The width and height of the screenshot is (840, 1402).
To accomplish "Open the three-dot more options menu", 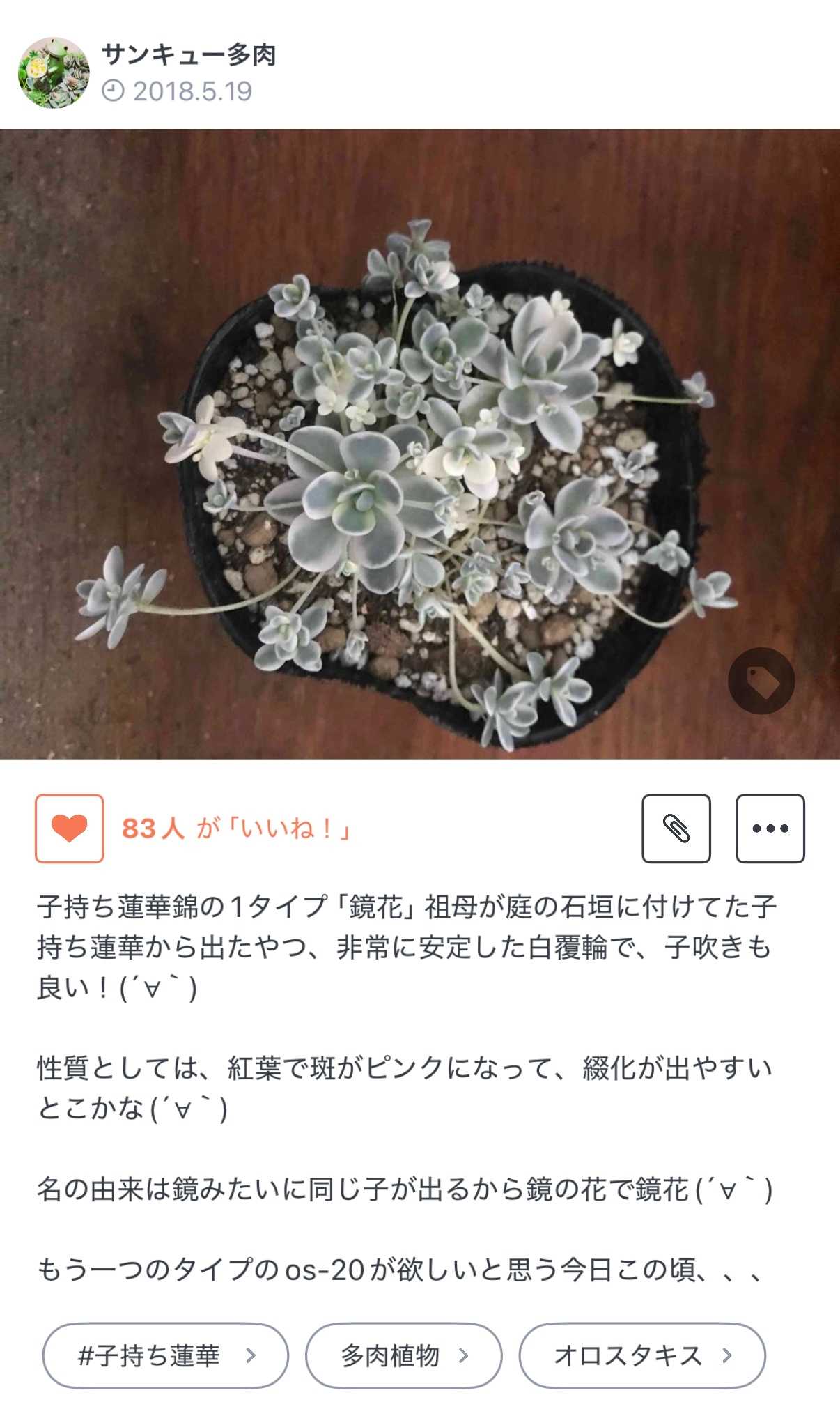I will 770,829.
